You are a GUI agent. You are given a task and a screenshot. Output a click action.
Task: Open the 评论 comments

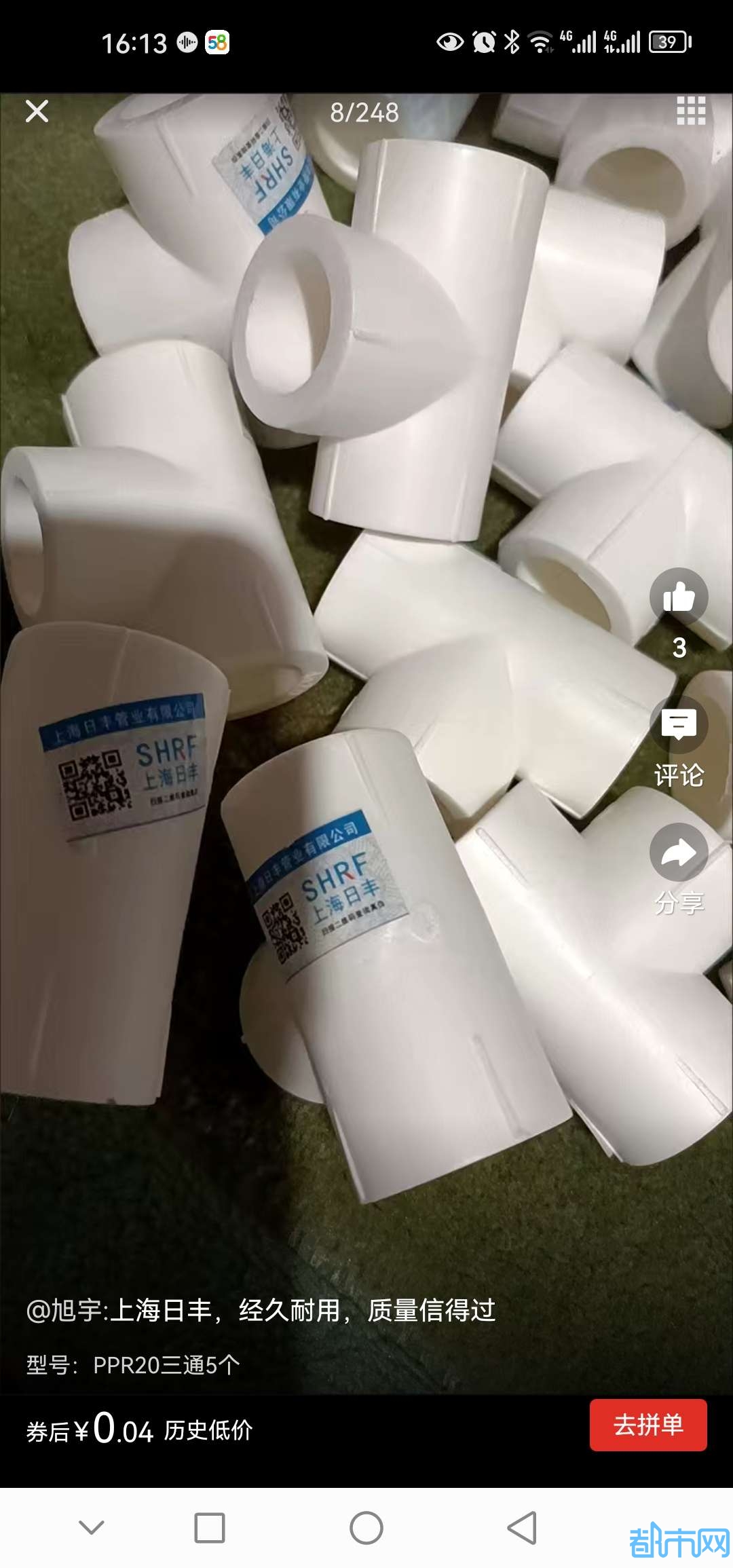pos(679,726)
